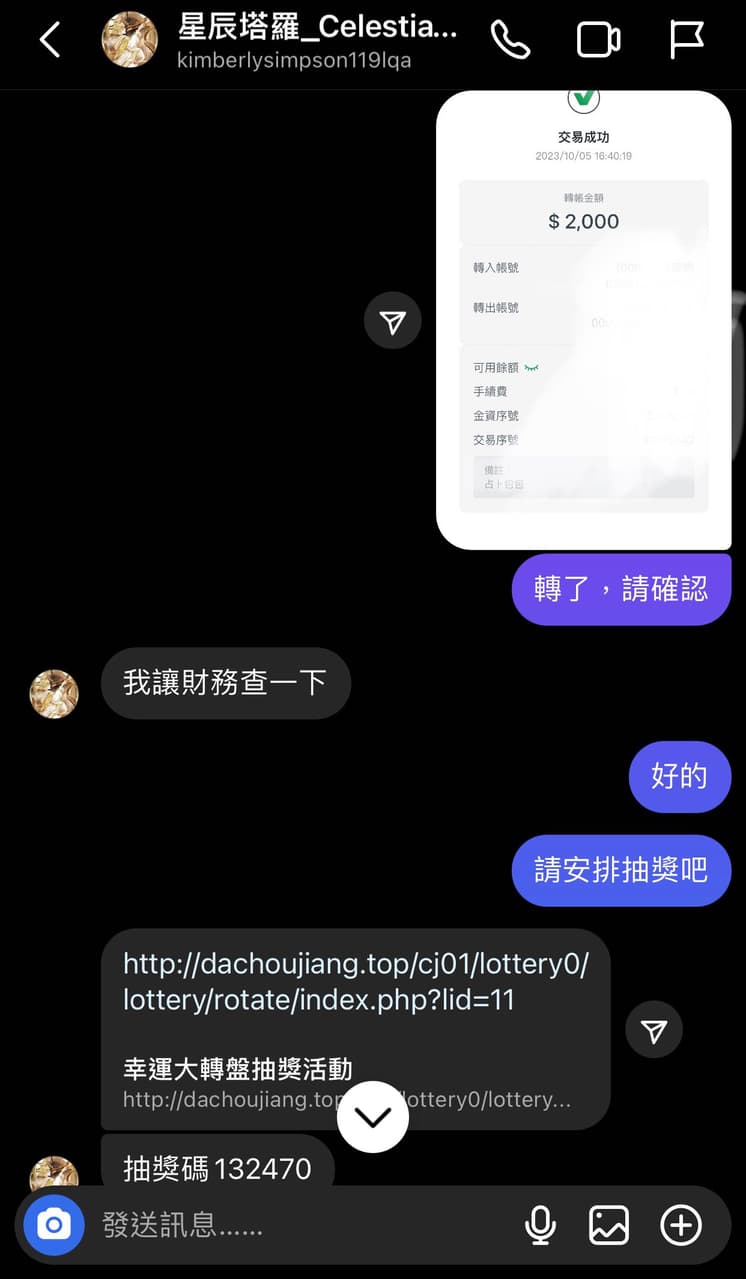
Task: Attach a photo from the gallery
Action: point(609,1225)
